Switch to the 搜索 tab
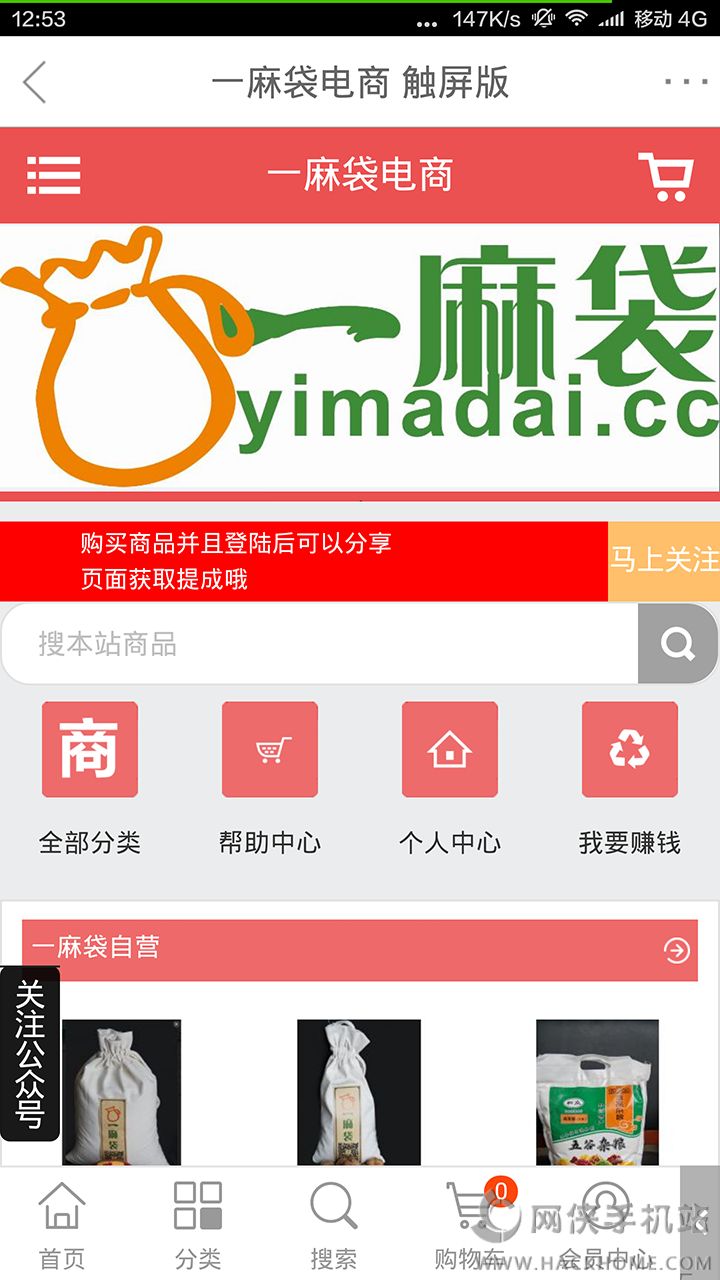The image size is (720, 1280). click(x=334, y=1225)
